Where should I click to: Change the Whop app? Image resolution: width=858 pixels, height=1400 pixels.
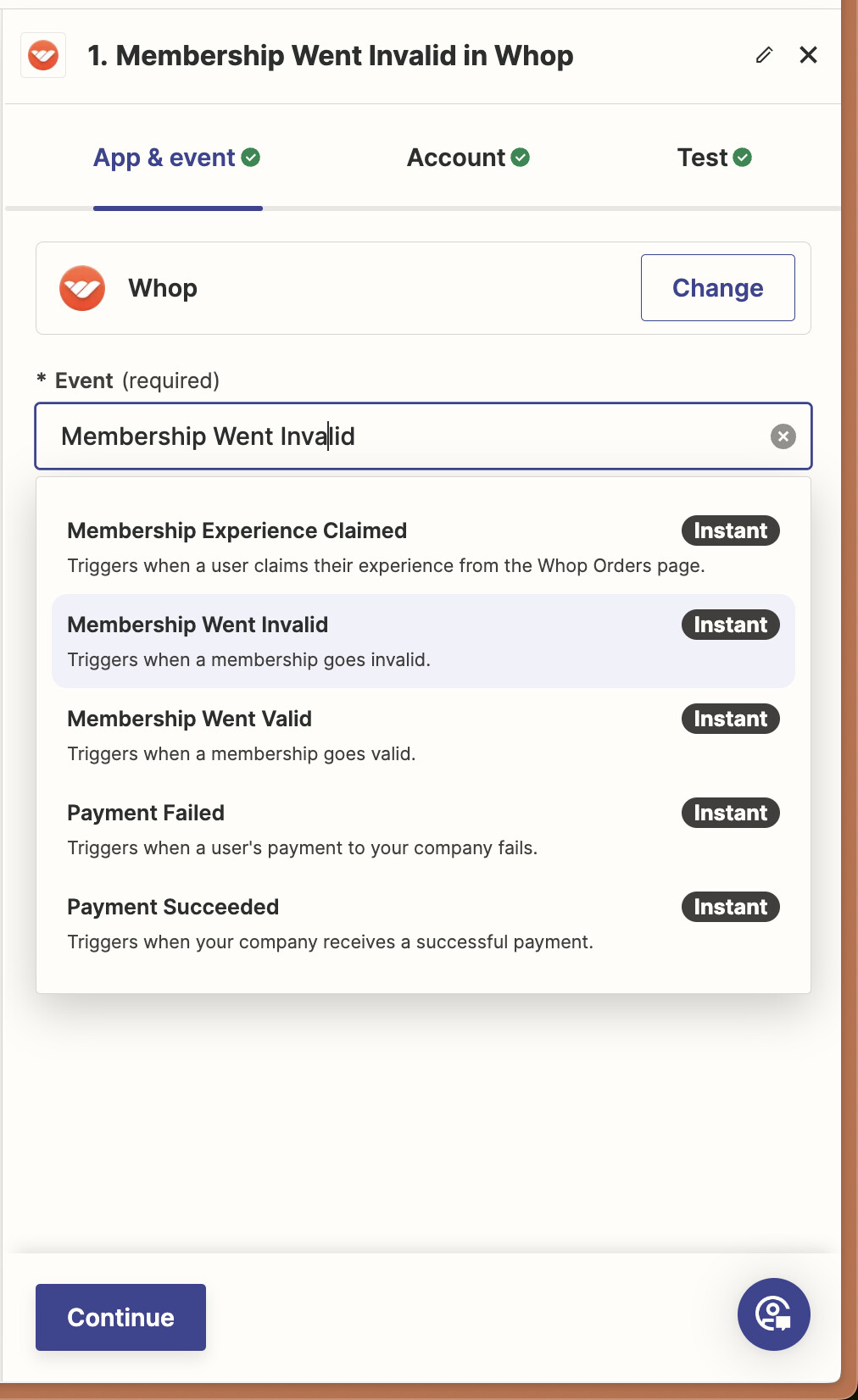[x=717, y=288]
